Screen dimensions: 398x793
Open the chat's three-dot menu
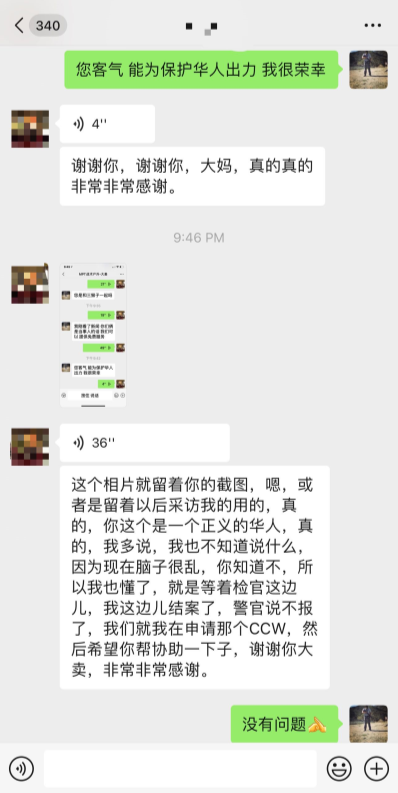(373, 25)
